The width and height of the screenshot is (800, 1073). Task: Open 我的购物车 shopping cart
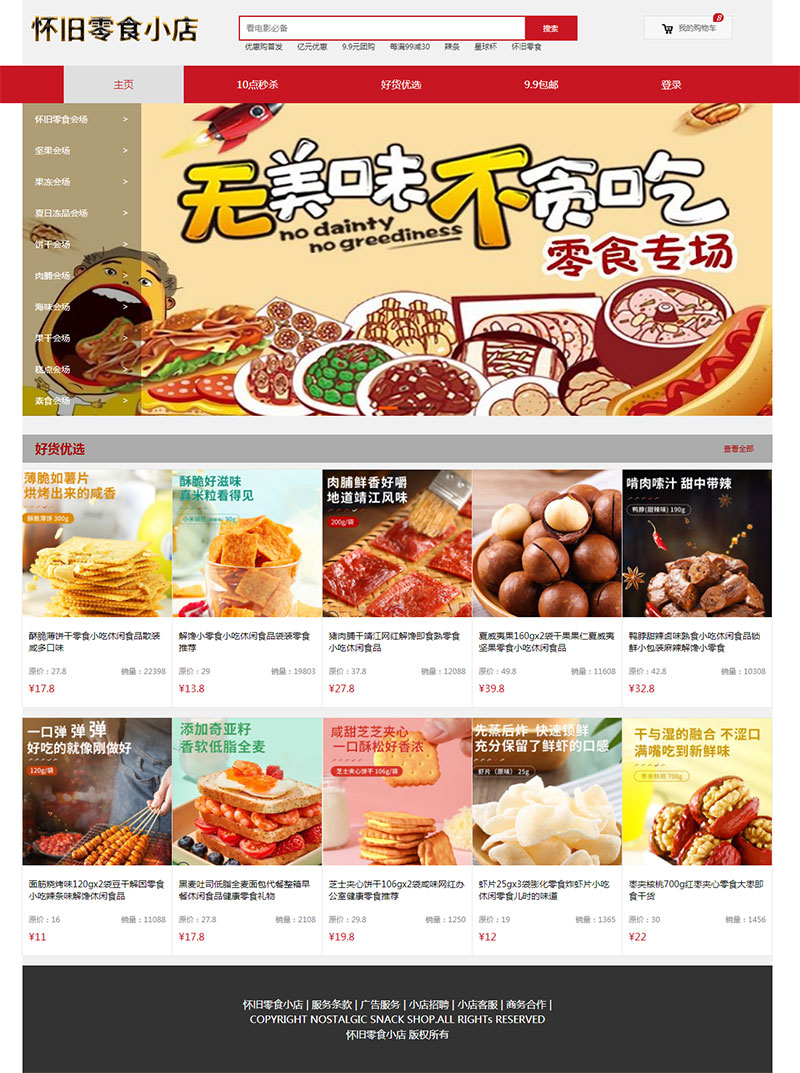tap(688, 28)
